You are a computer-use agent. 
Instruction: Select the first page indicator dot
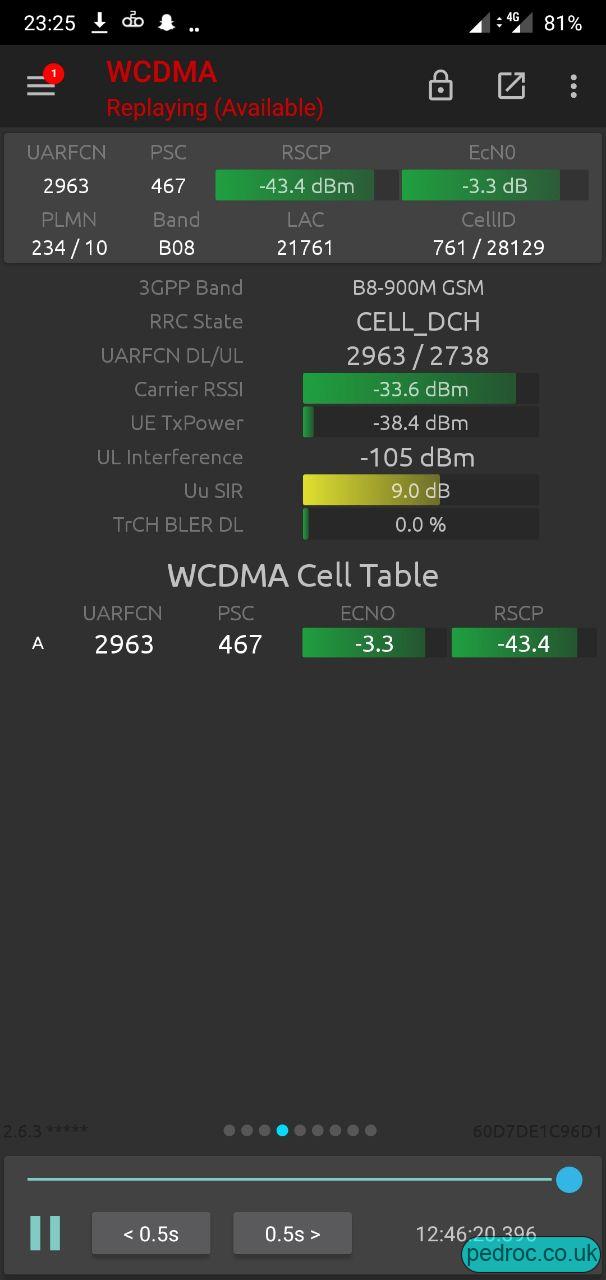(x=229, y=1130)
